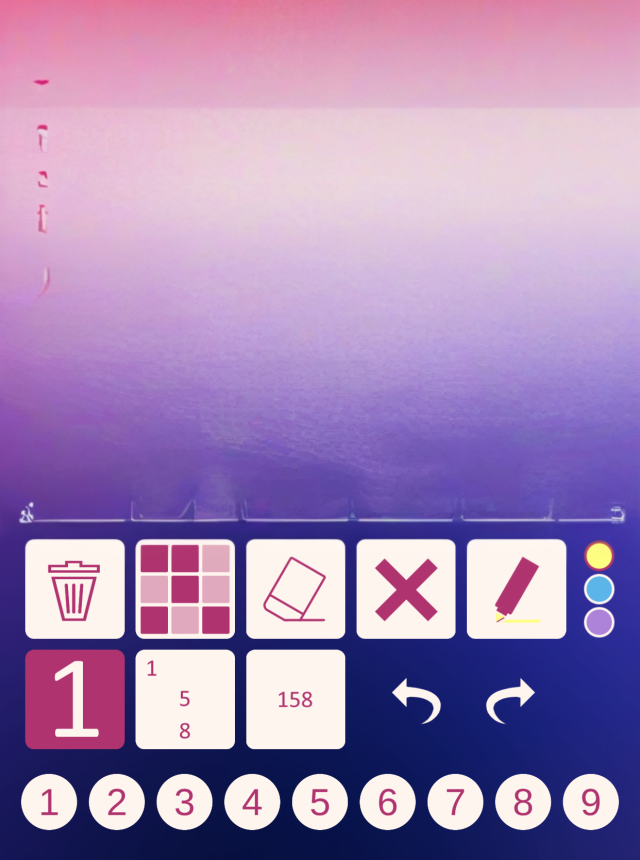The image size is (640, 860).
Task: Open the colored grid pattern tool
Action: click(185, 589)
